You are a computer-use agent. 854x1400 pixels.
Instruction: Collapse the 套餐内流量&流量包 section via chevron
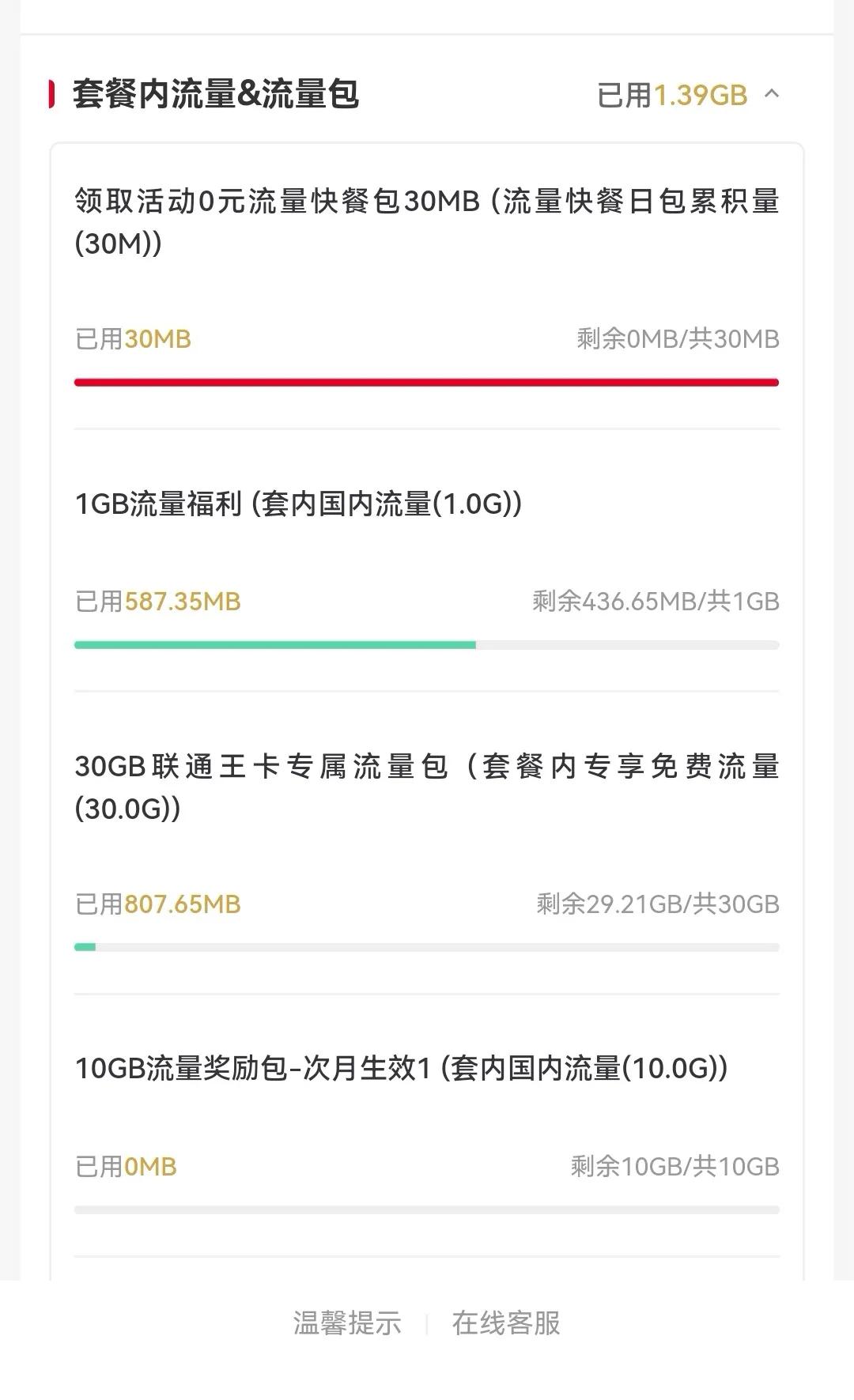click(x=771, y=94)
